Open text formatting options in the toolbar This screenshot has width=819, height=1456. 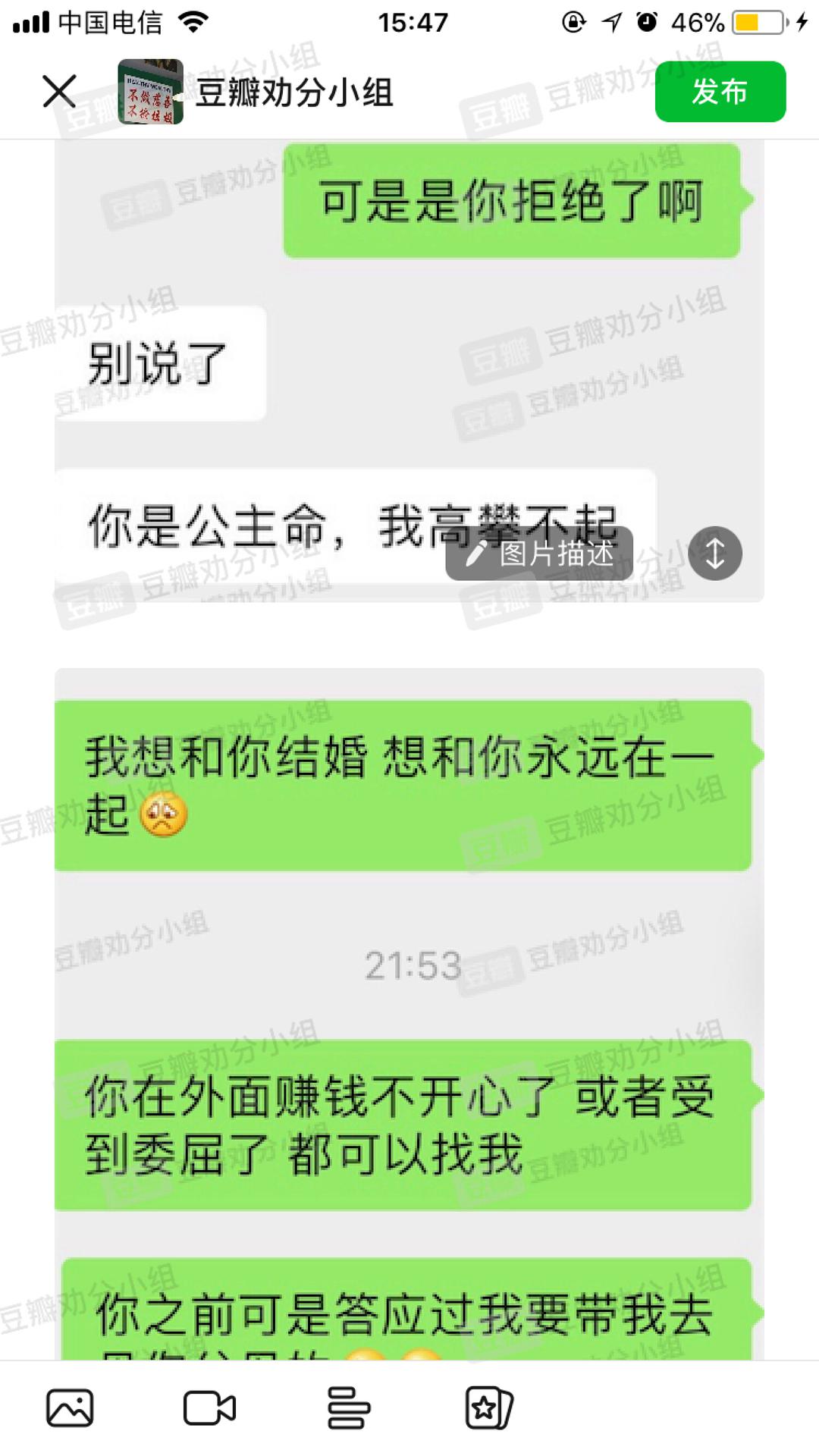[x=348, y=1408]
